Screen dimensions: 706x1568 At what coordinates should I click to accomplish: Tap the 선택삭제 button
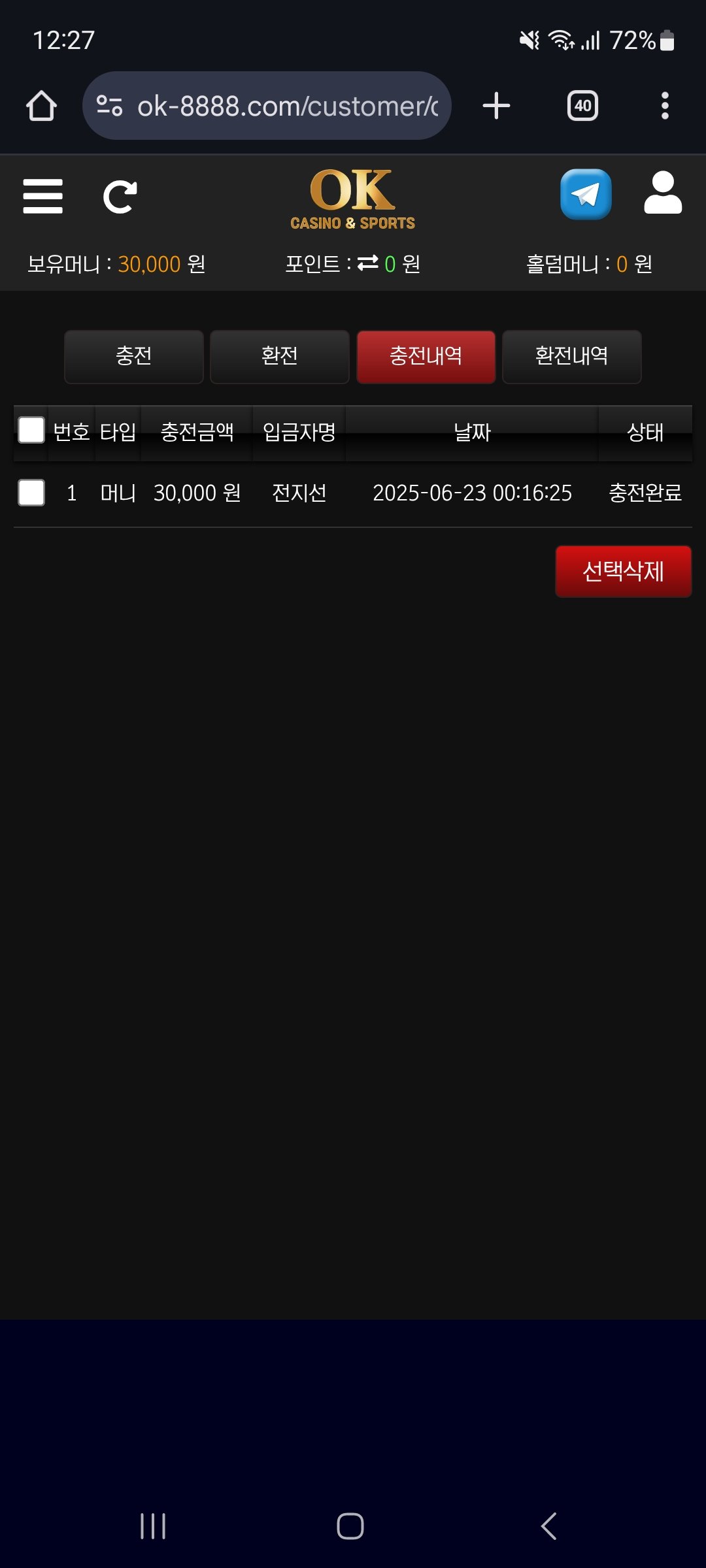click(x=623, y=572)
